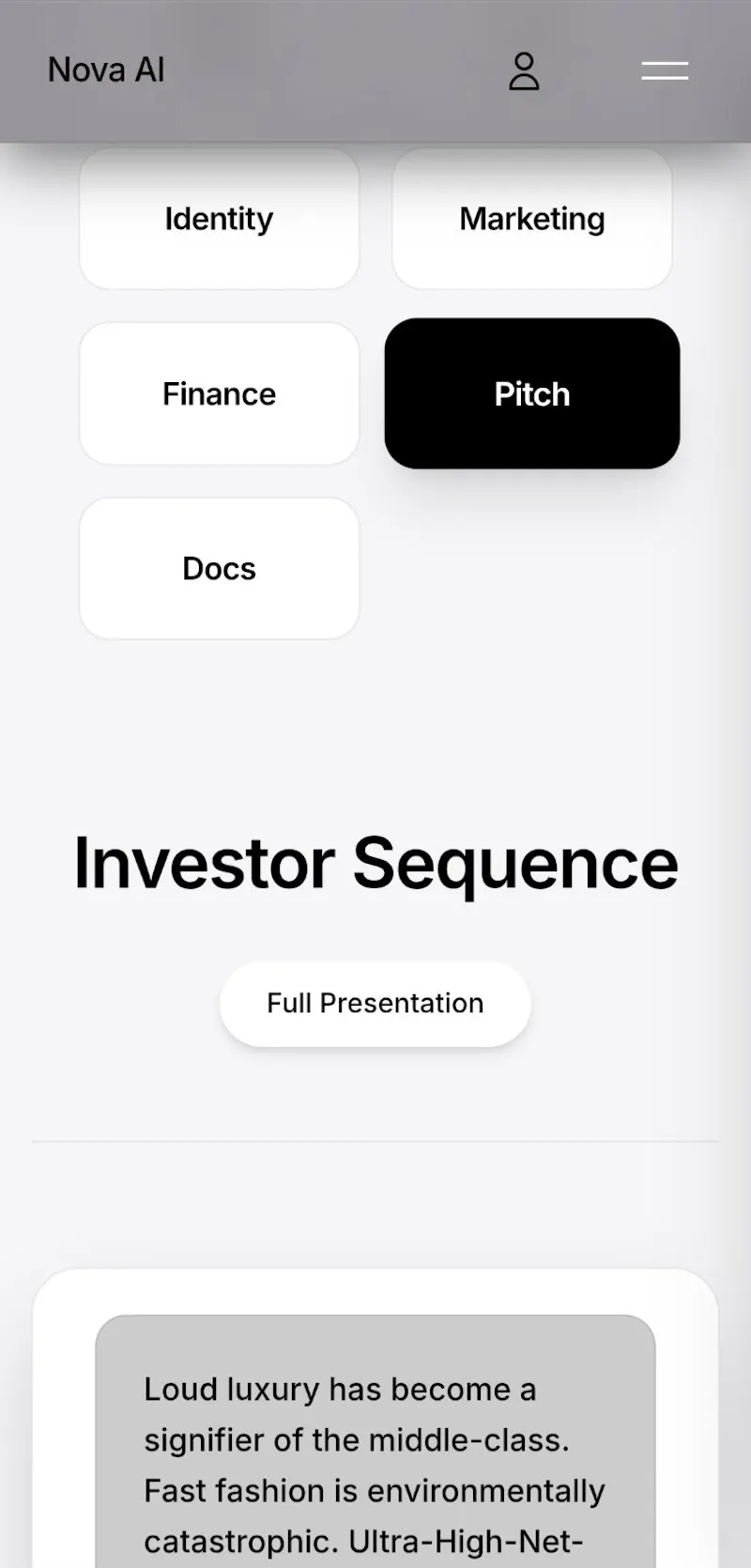Tap the Pitch category tile
This screenshot has width=751, height=1568.
(532, 393)
